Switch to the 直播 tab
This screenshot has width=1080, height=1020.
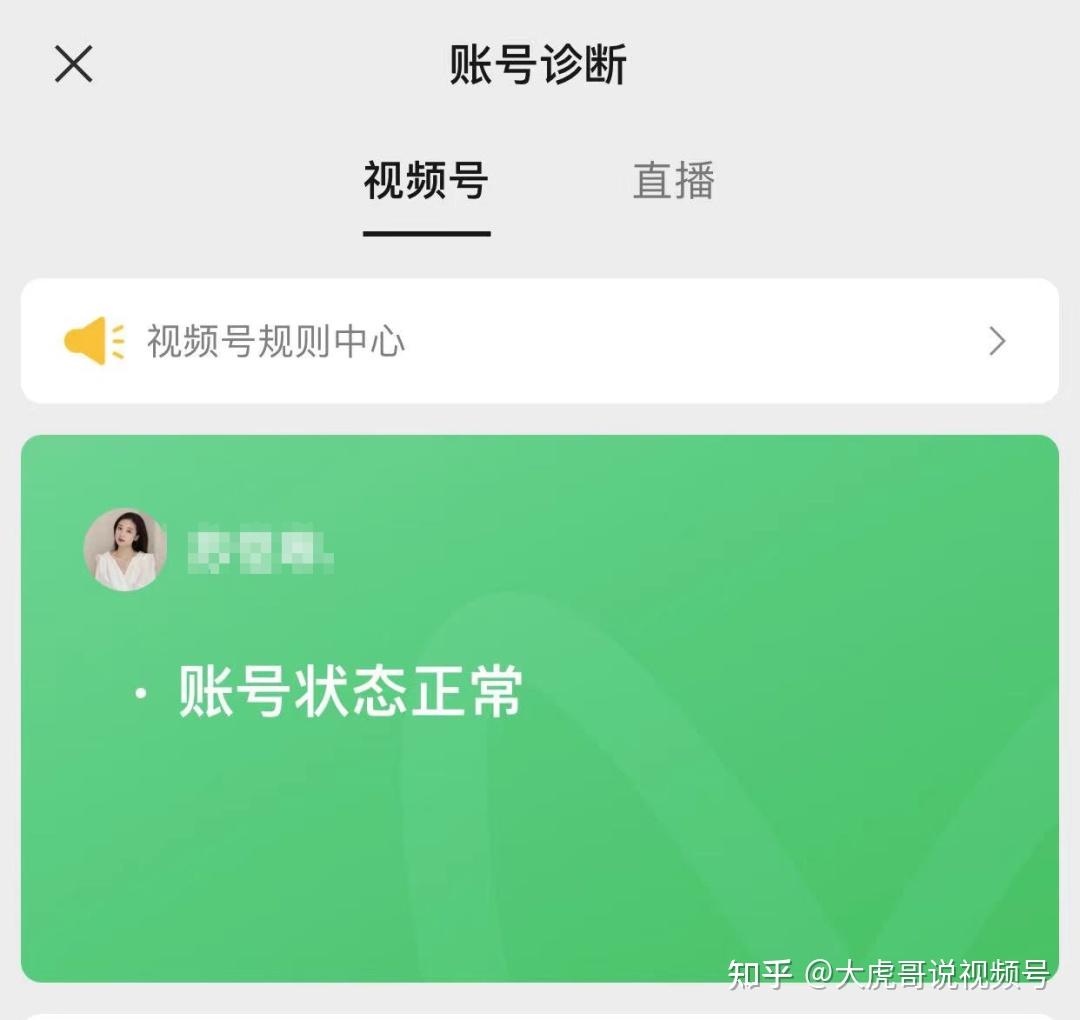point(673,181)
